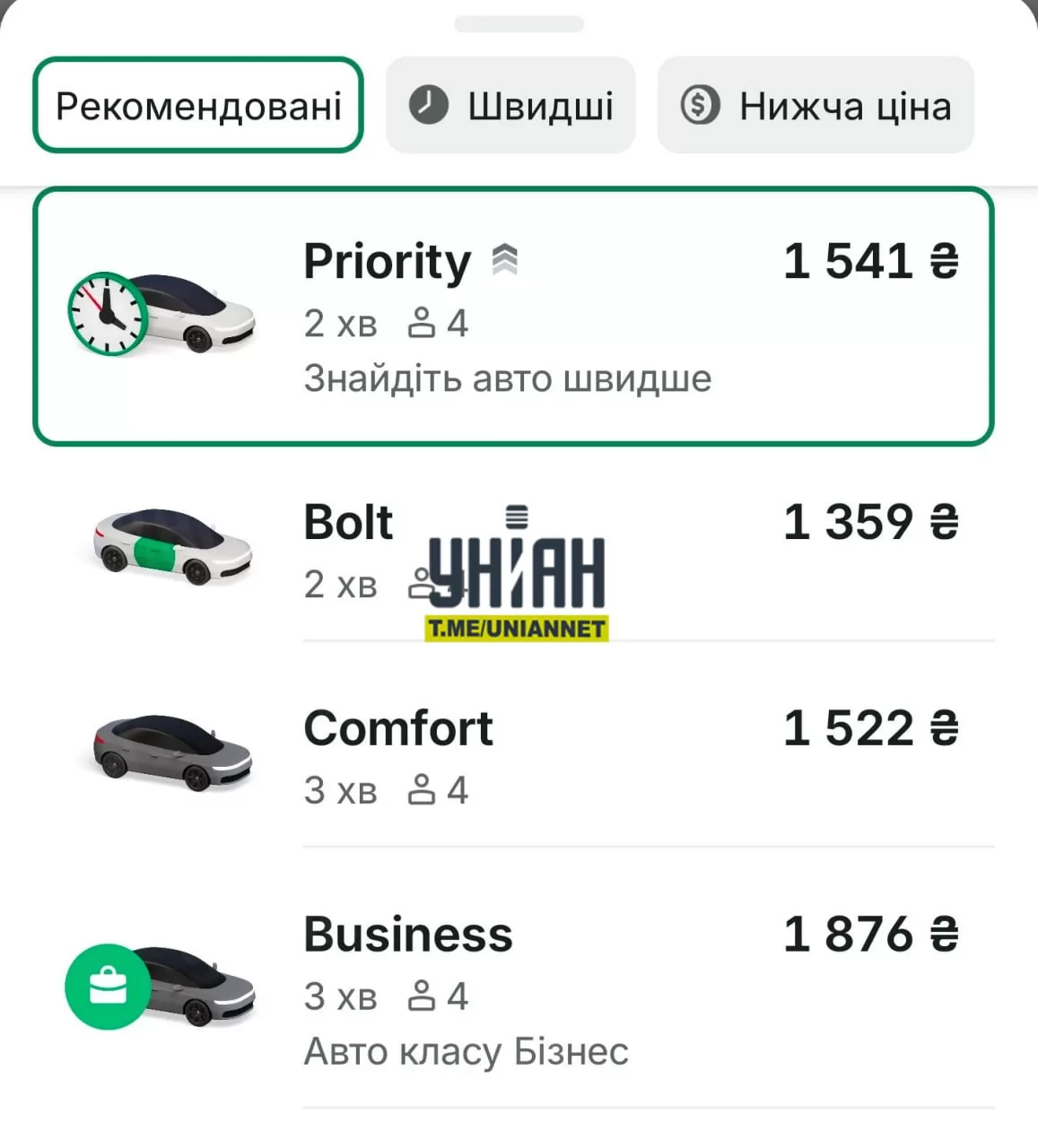This screenshot has width=1038, height=1148.
Task: Switch to the Швидші filter
Action: point(510,106)
